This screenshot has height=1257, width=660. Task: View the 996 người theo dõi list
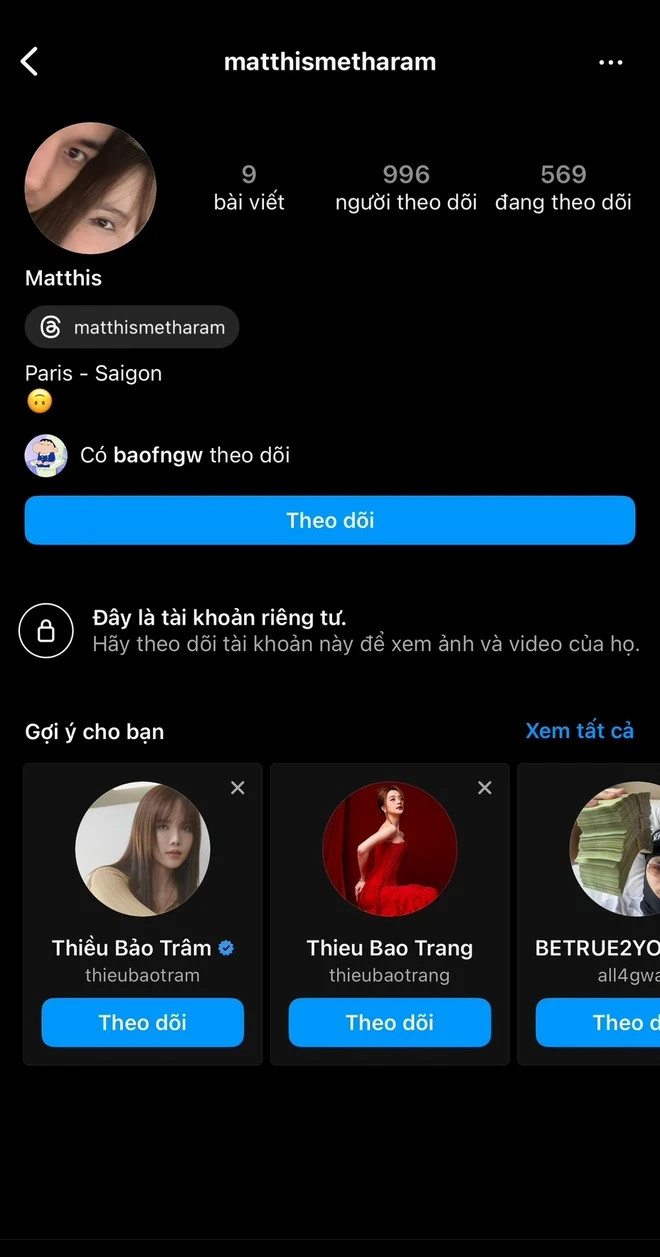(x=405, y=188)
